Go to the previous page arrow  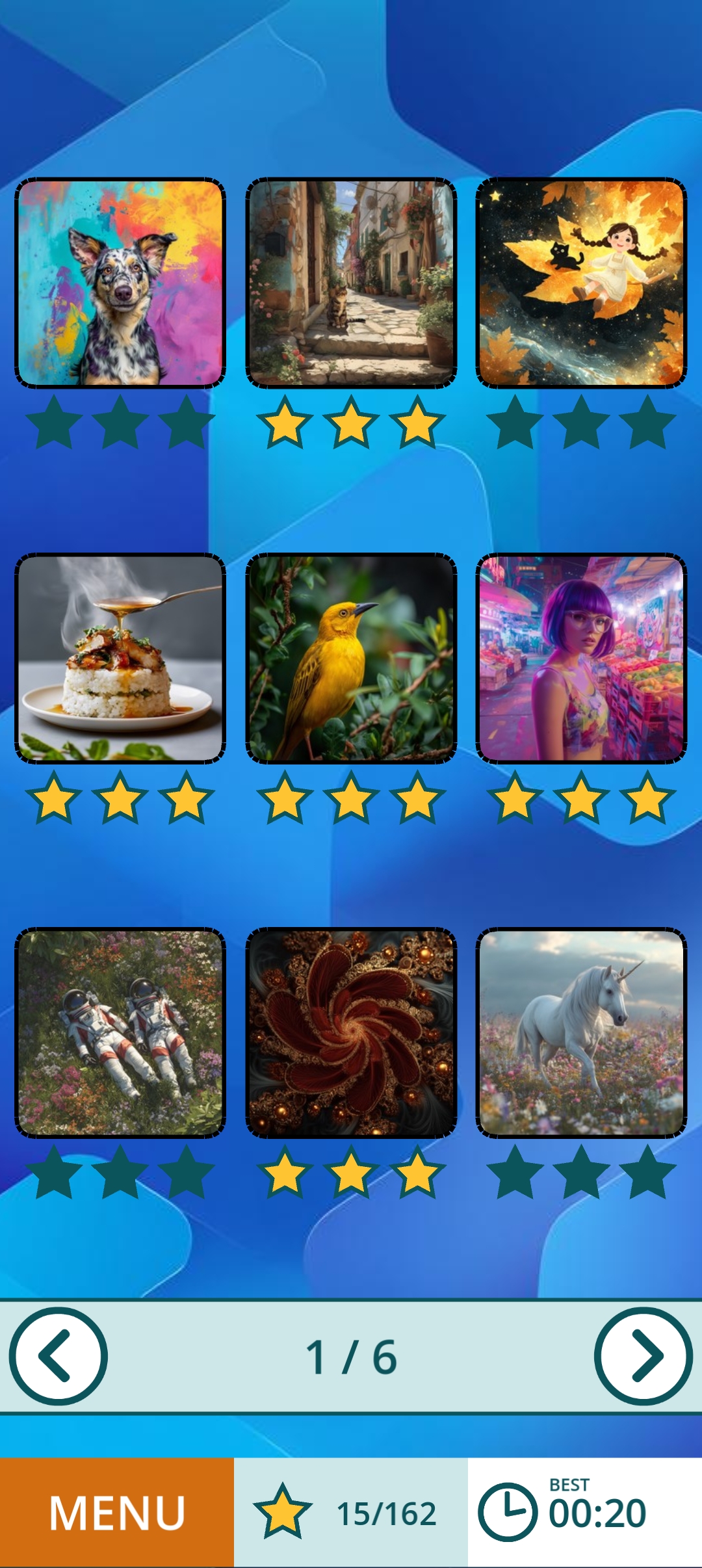pyautogui.click(x=58, y=1356)
